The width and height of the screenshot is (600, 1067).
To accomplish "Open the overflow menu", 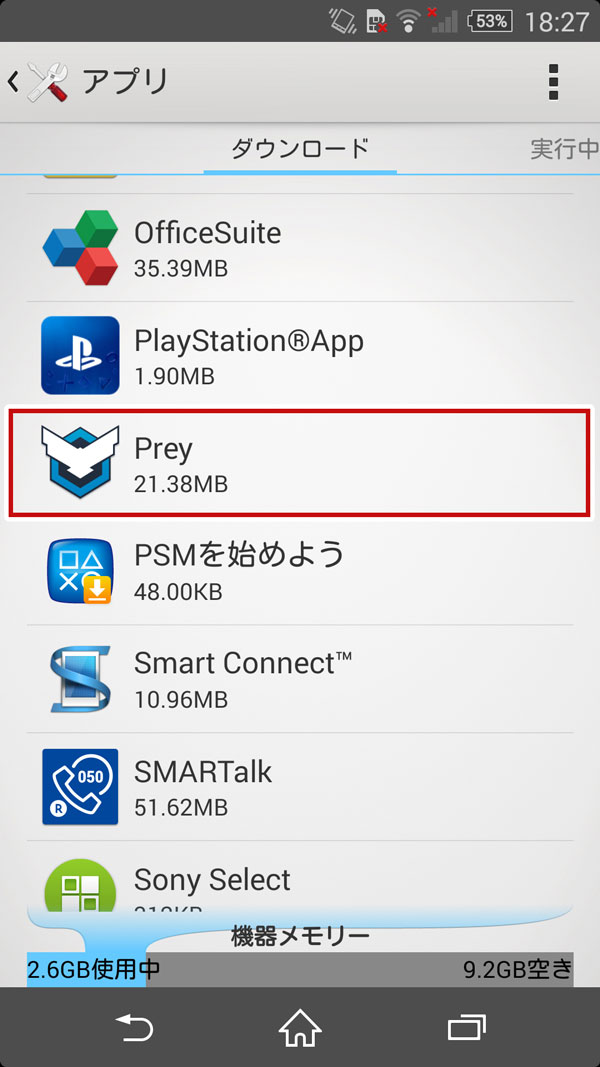I will (x=553, y=82).
